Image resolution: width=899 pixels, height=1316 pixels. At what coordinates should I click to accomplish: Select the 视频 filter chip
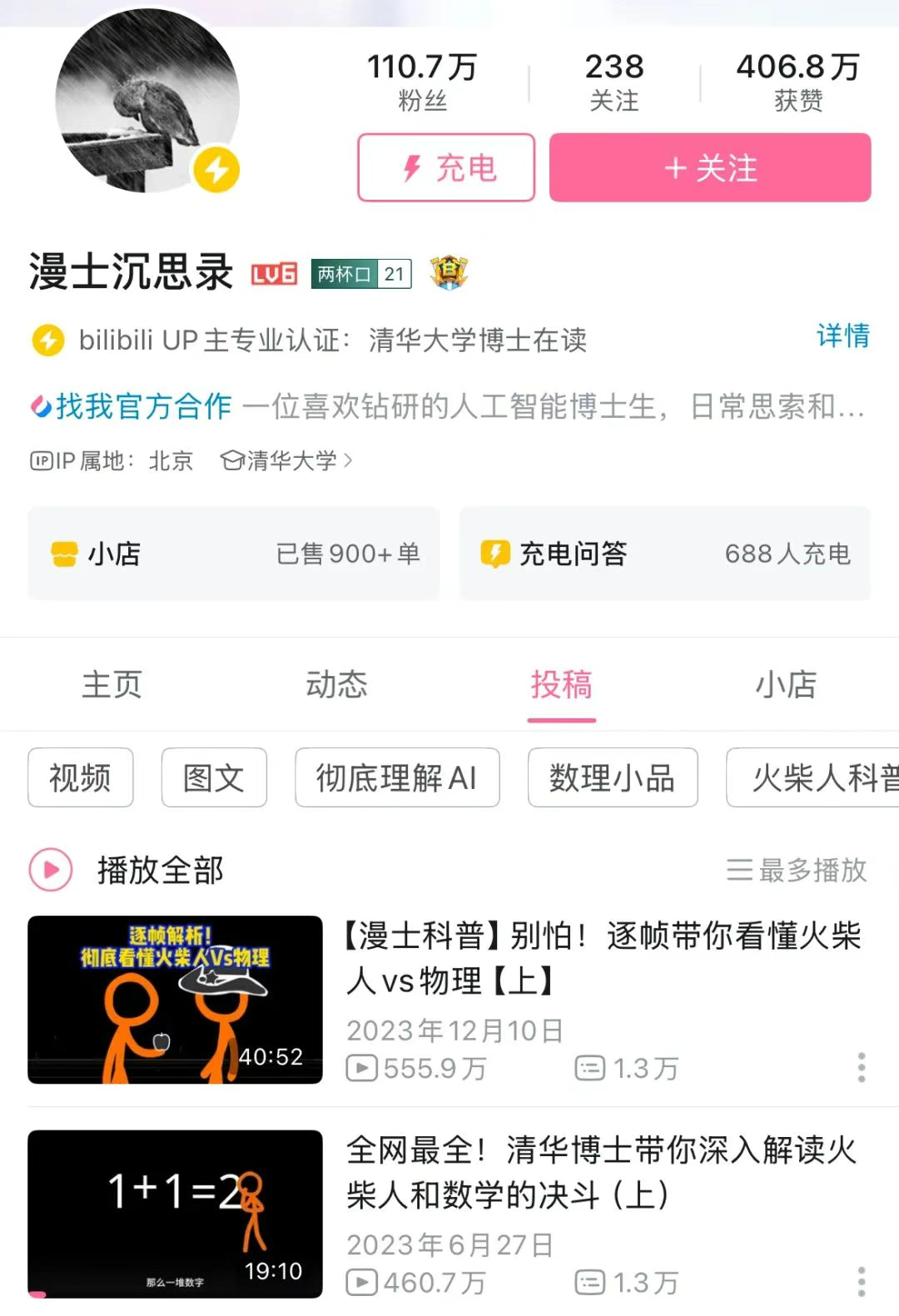(81, 777)
